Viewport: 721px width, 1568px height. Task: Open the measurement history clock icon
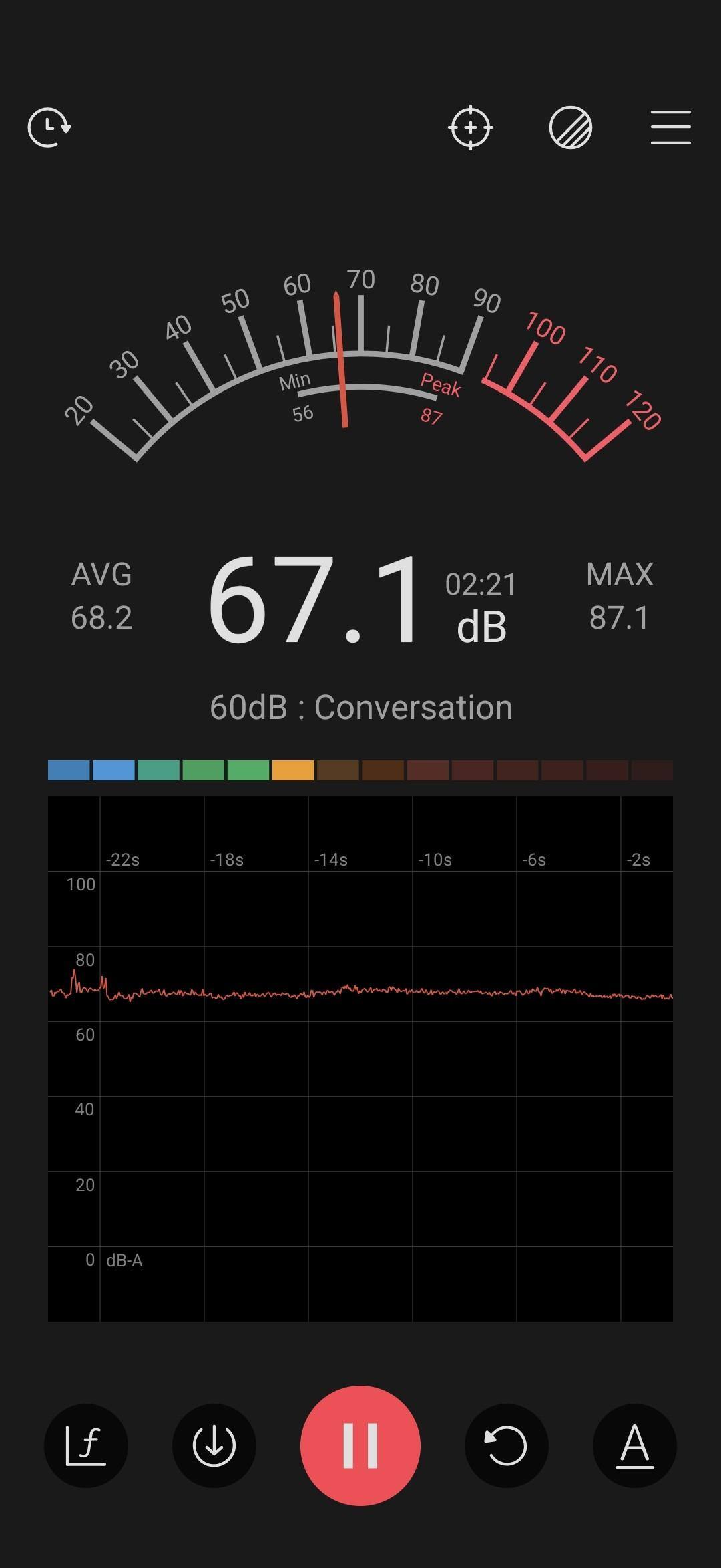49,127
